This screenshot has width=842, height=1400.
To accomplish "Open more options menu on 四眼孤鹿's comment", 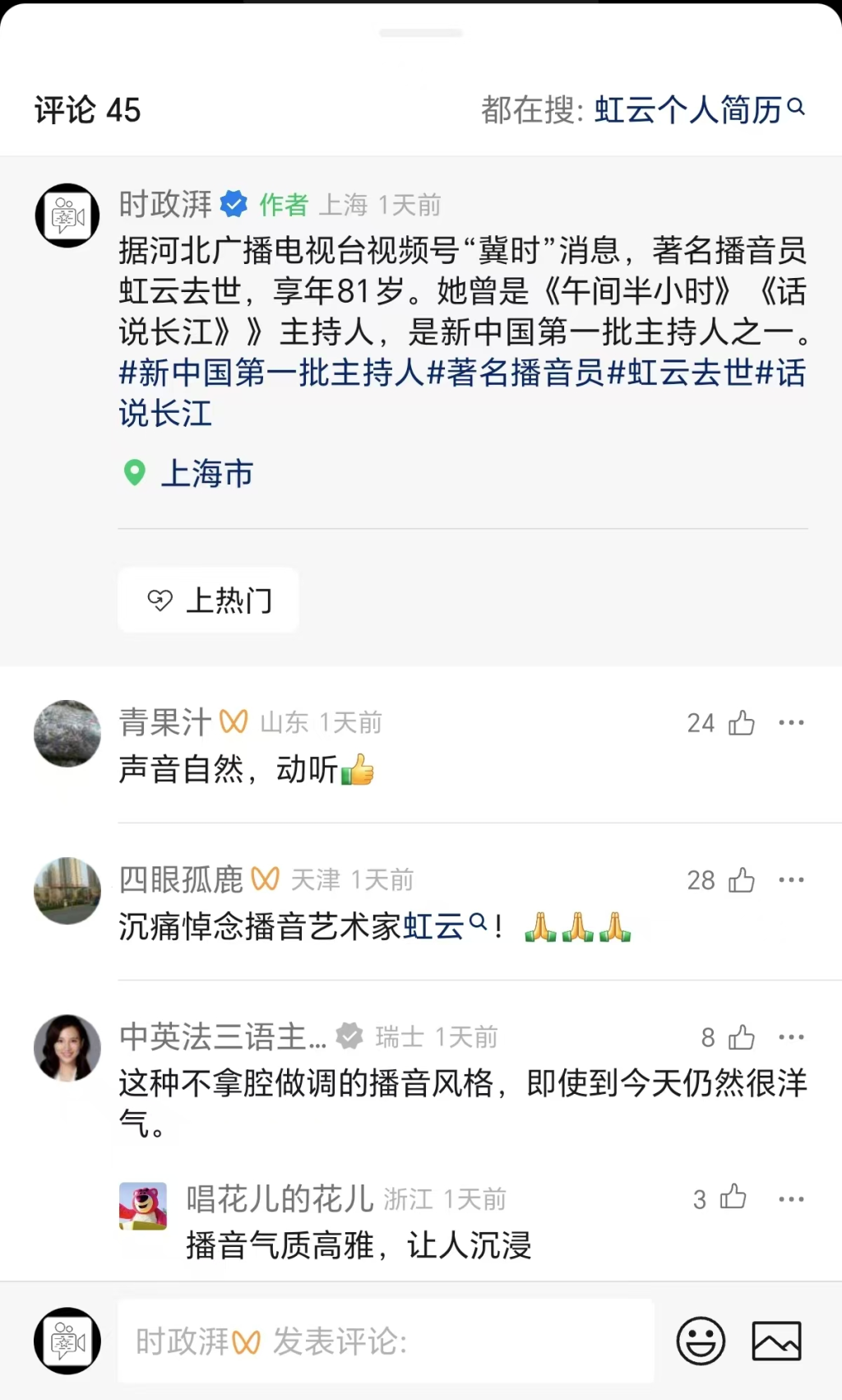I will click(792, 878).
